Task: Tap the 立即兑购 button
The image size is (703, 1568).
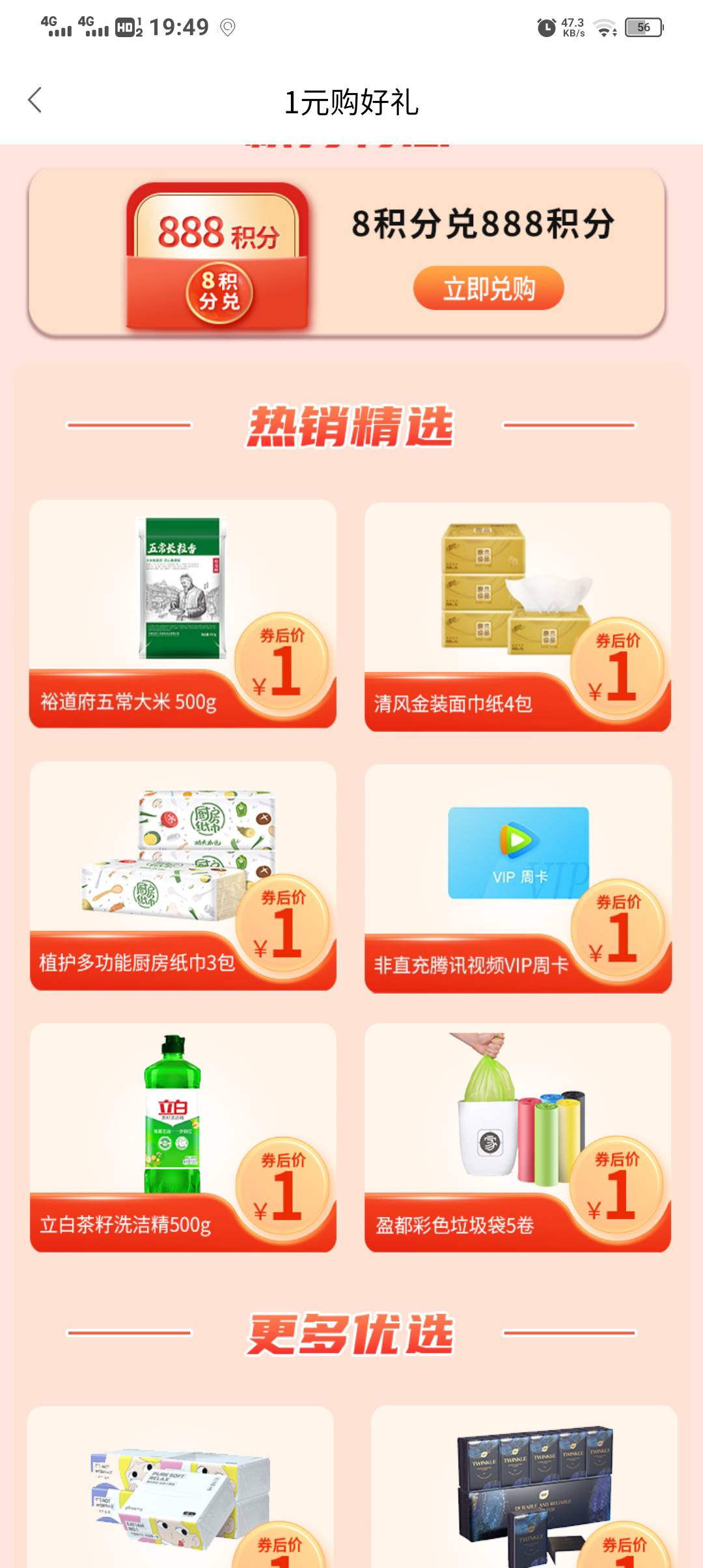Action: 488,288
